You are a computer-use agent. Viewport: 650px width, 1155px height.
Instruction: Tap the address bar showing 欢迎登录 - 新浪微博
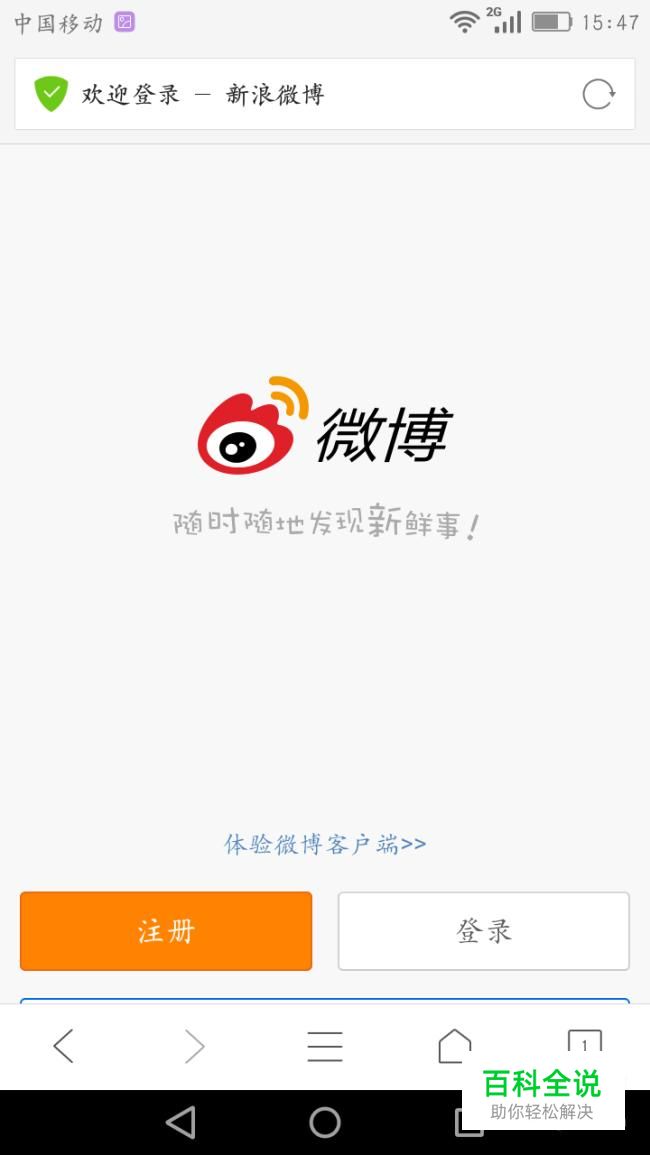pyautogui.click(x=300, y=95)
